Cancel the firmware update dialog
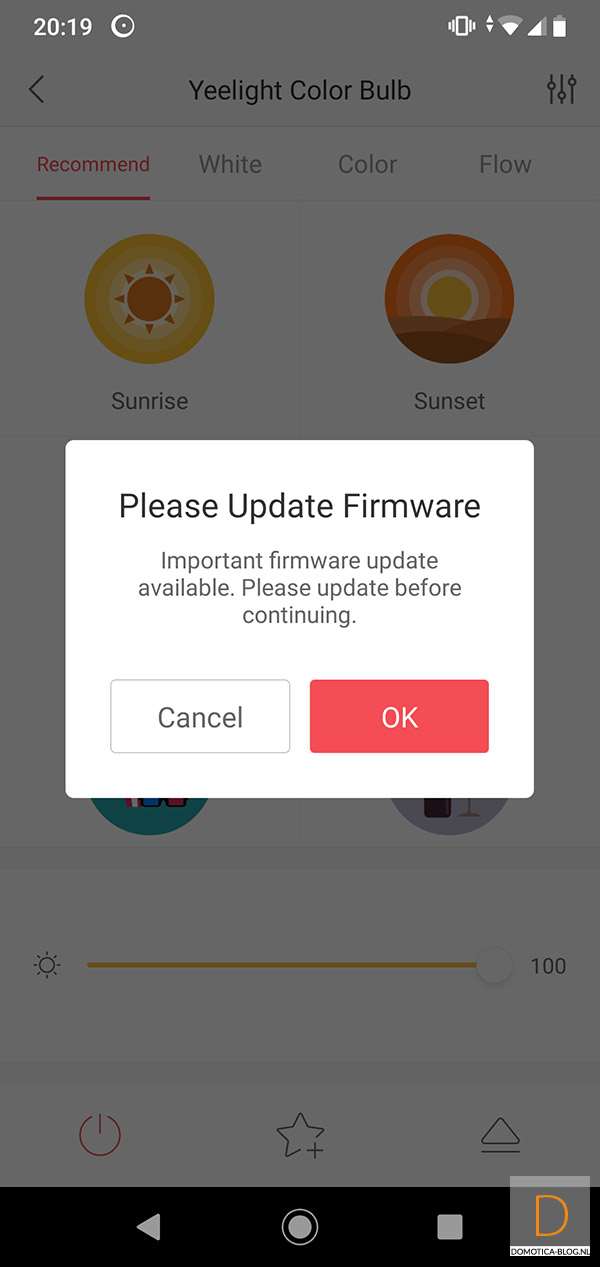The height and width of the screenshot is (1267, 600). point(200,716)
